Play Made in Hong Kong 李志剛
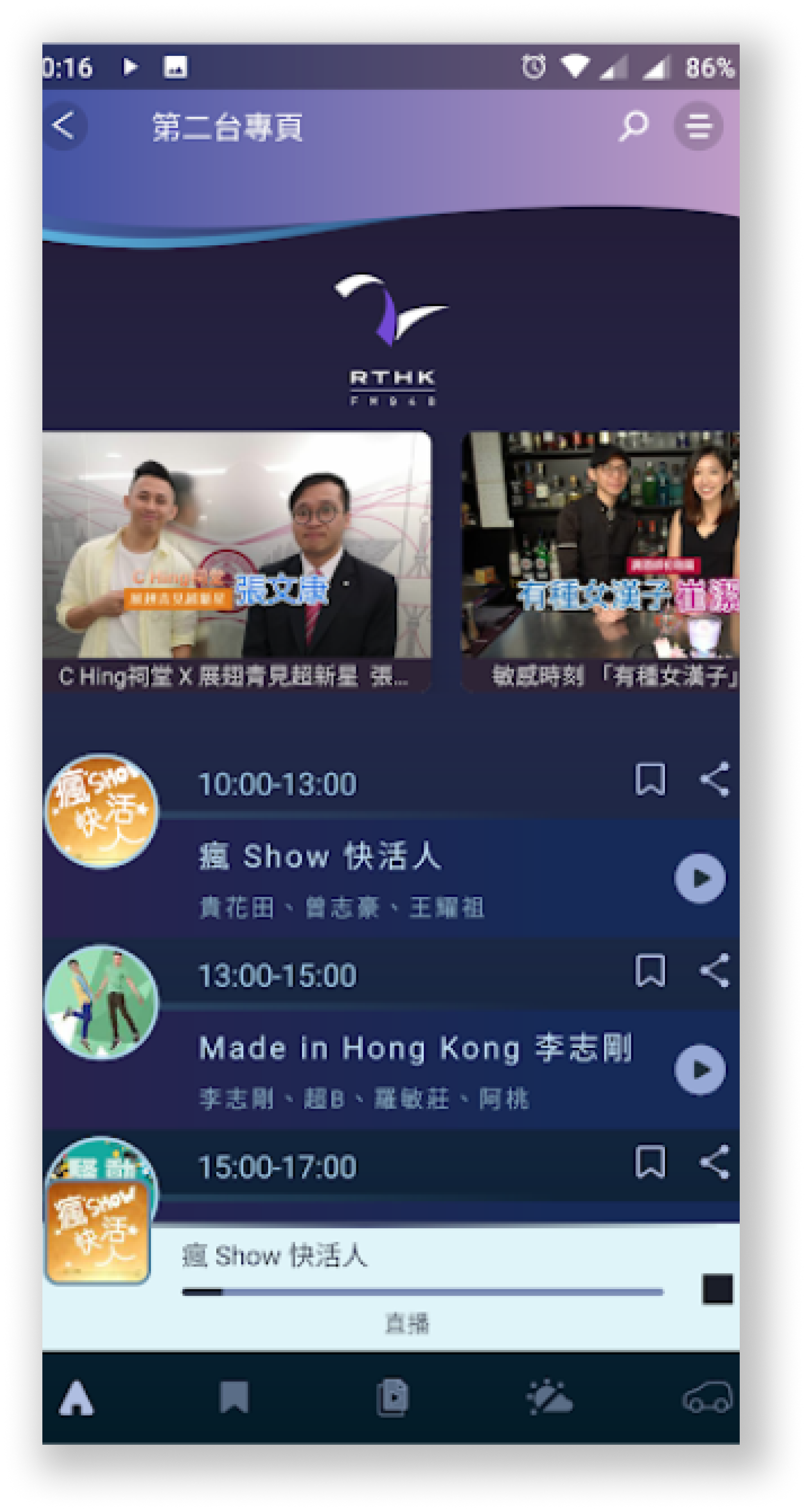This screenshot has width=807, height=1512. 700,1069
